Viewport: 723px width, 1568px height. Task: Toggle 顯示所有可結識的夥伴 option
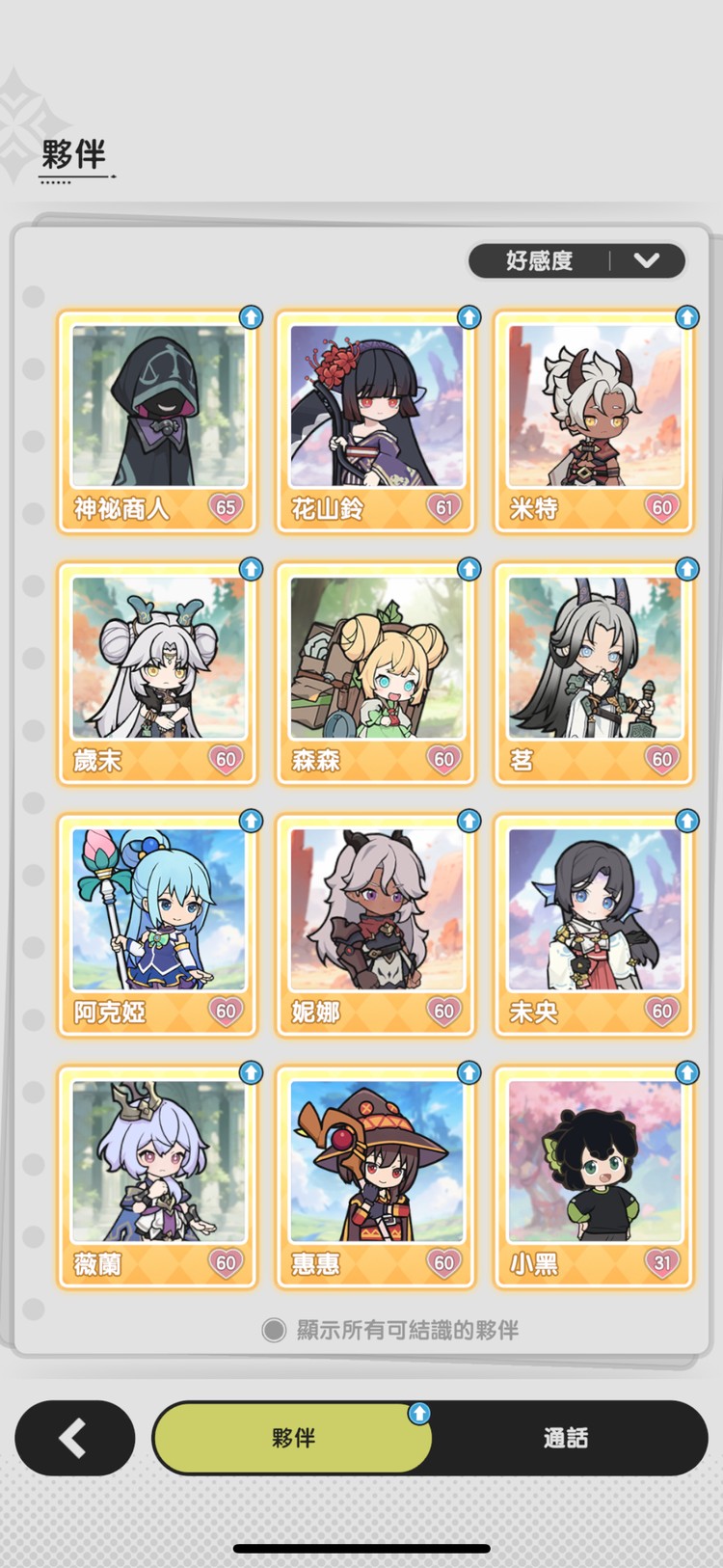click(275, 1330)
